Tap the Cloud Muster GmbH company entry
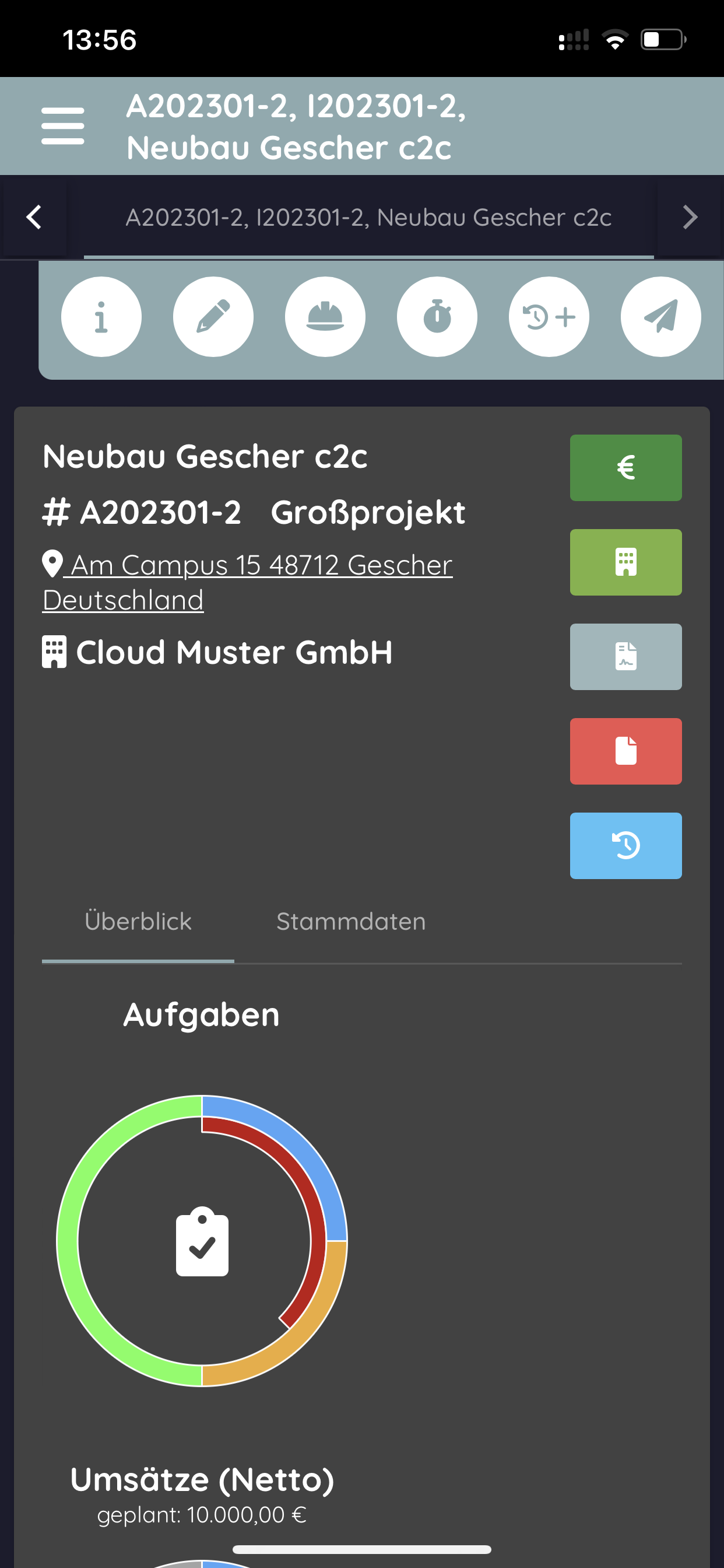 [x=217, y=650]
